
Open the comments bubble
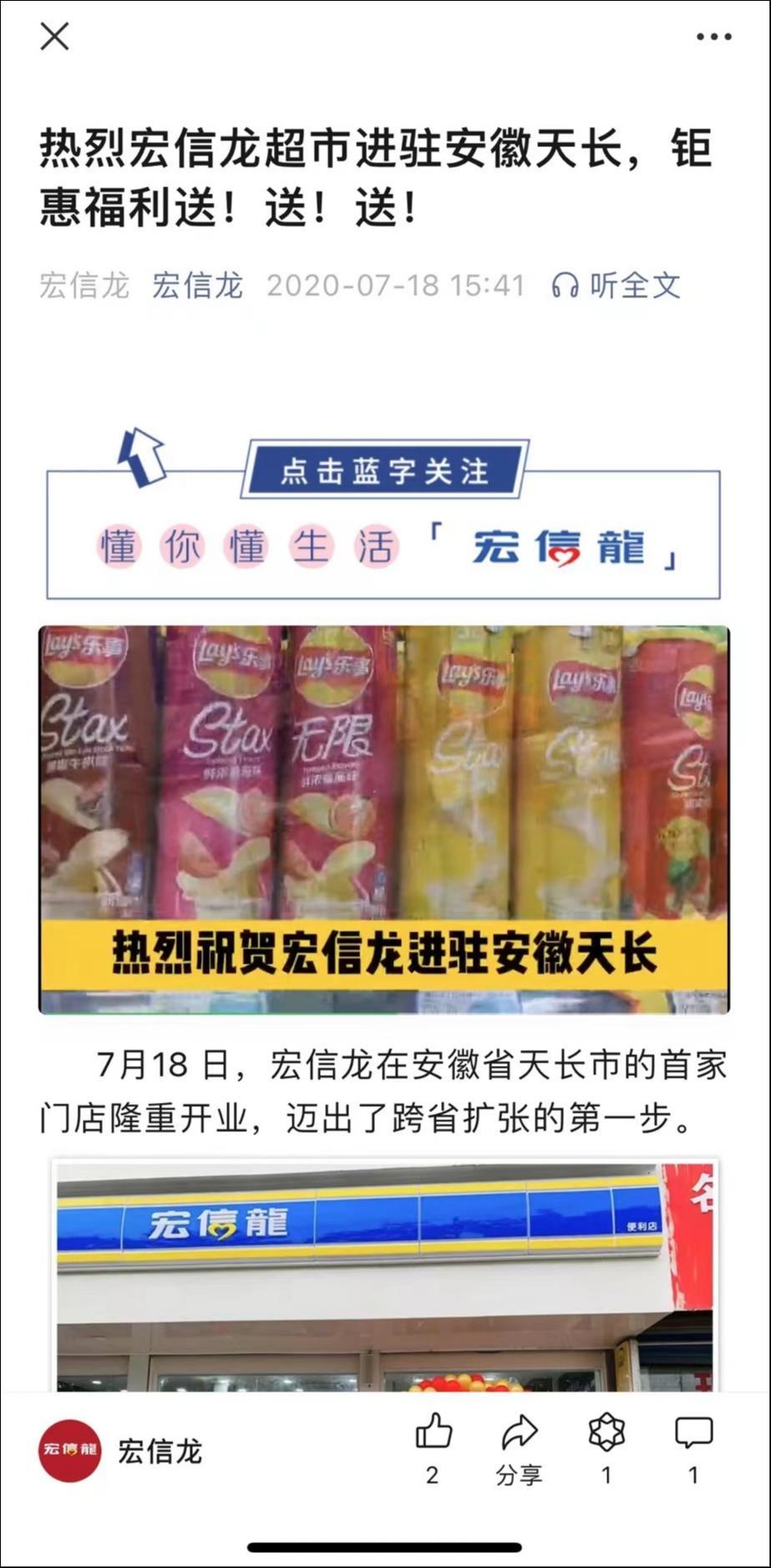click(x=693, y=1434)
